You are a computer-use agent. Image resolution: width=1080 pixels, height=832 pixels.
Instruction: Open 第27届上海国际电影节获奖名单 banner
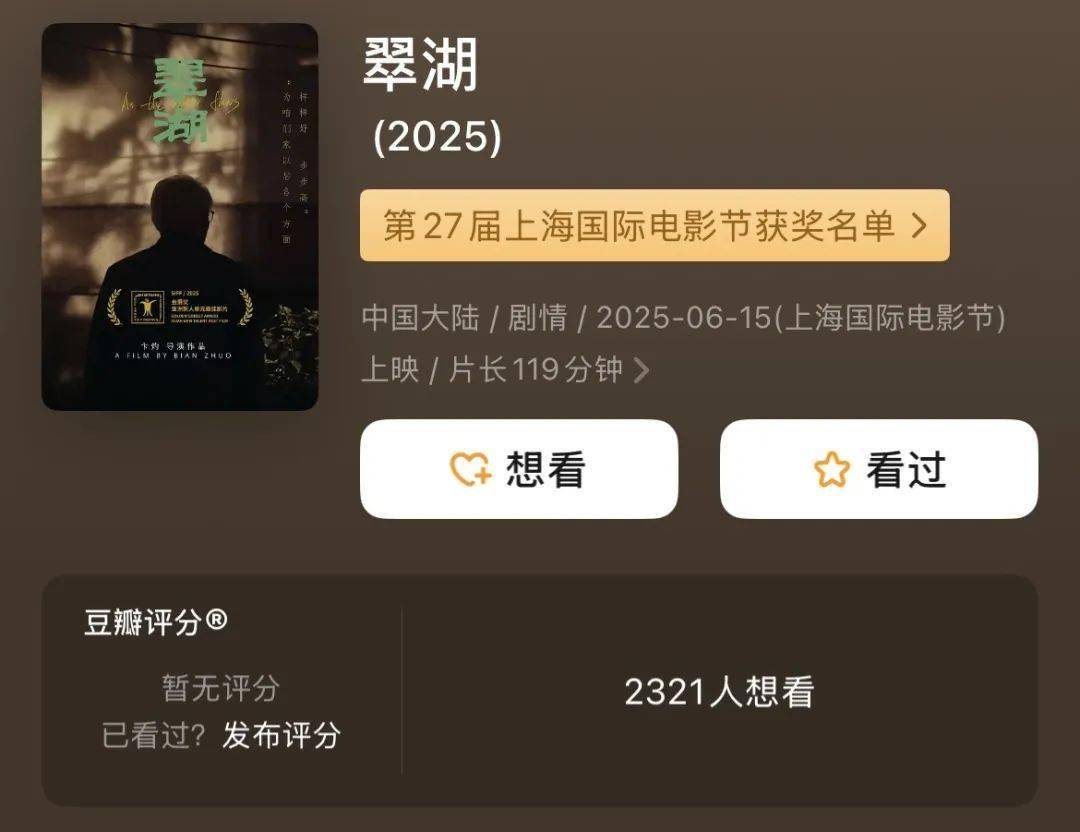click(654, 226)
